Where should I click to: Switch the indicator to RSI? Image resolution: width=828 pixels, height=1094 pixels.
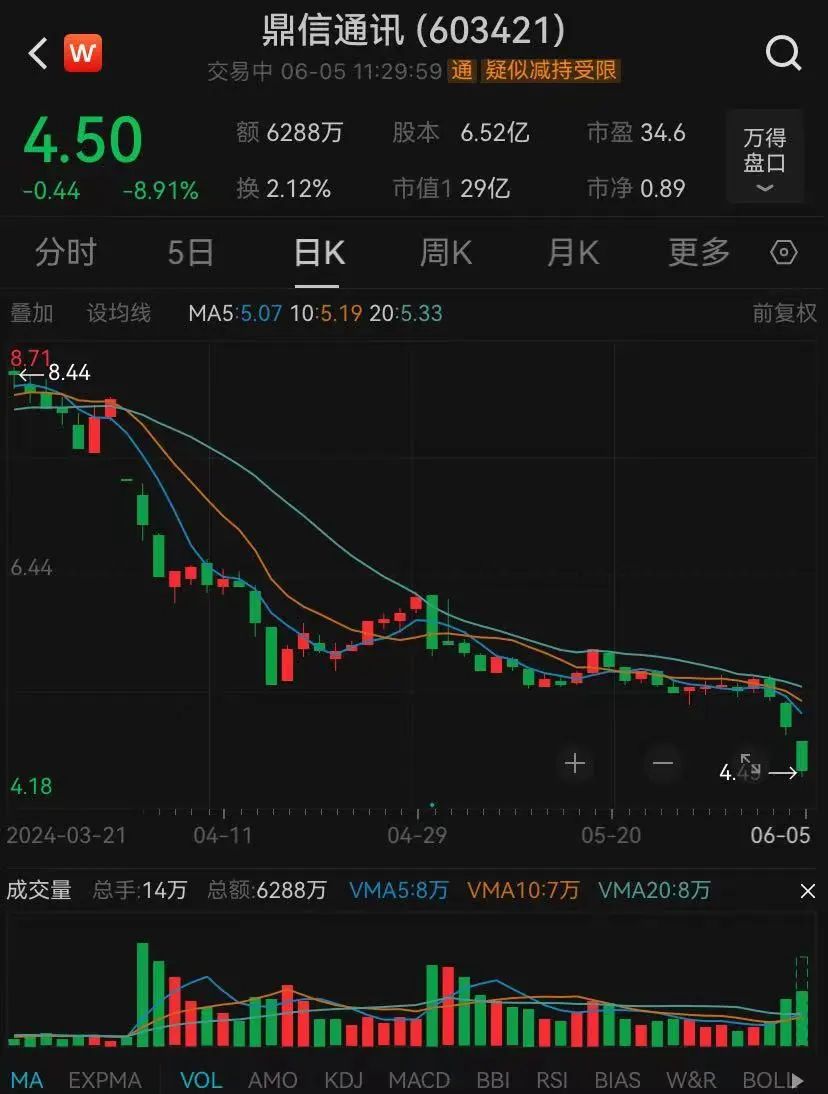pyautogui.click(x=552, y=1080)
